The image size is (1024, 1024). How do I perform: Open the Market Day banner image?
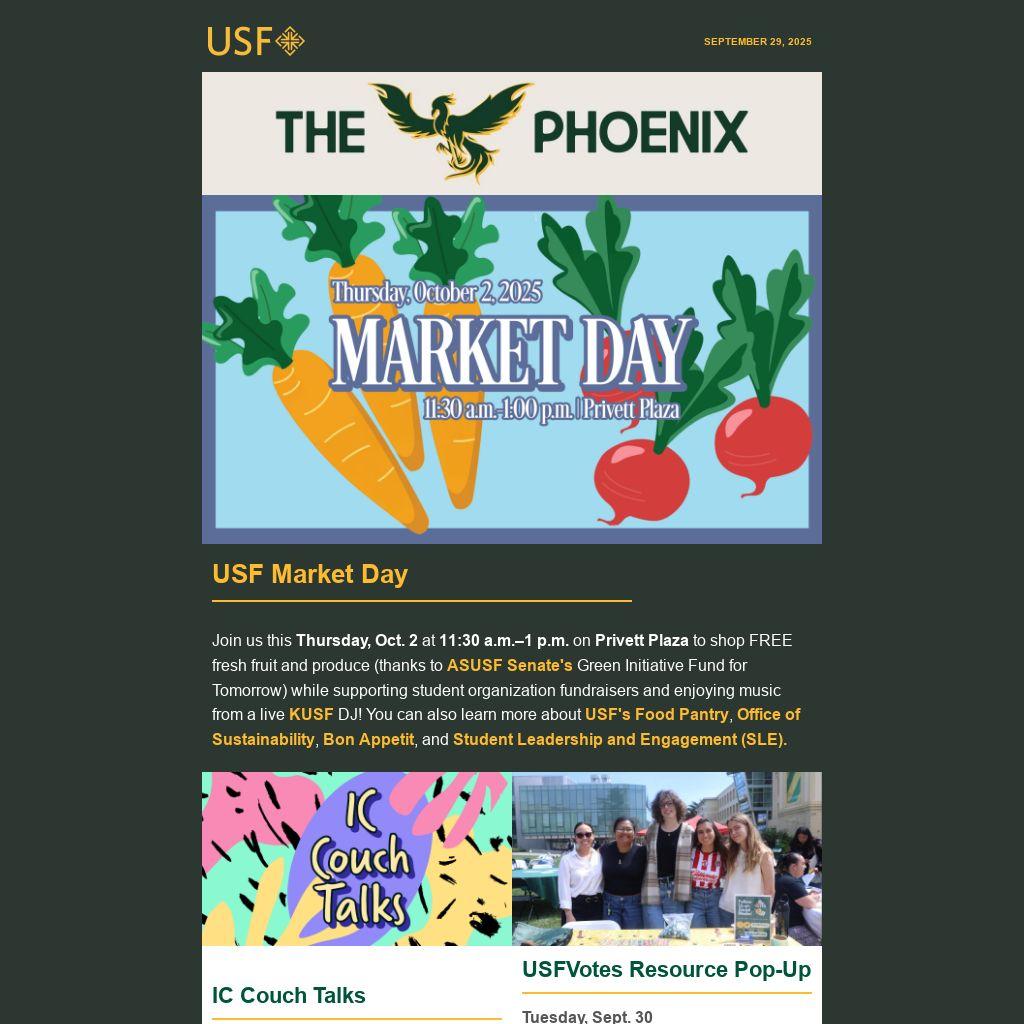click(x=512, y=369)
